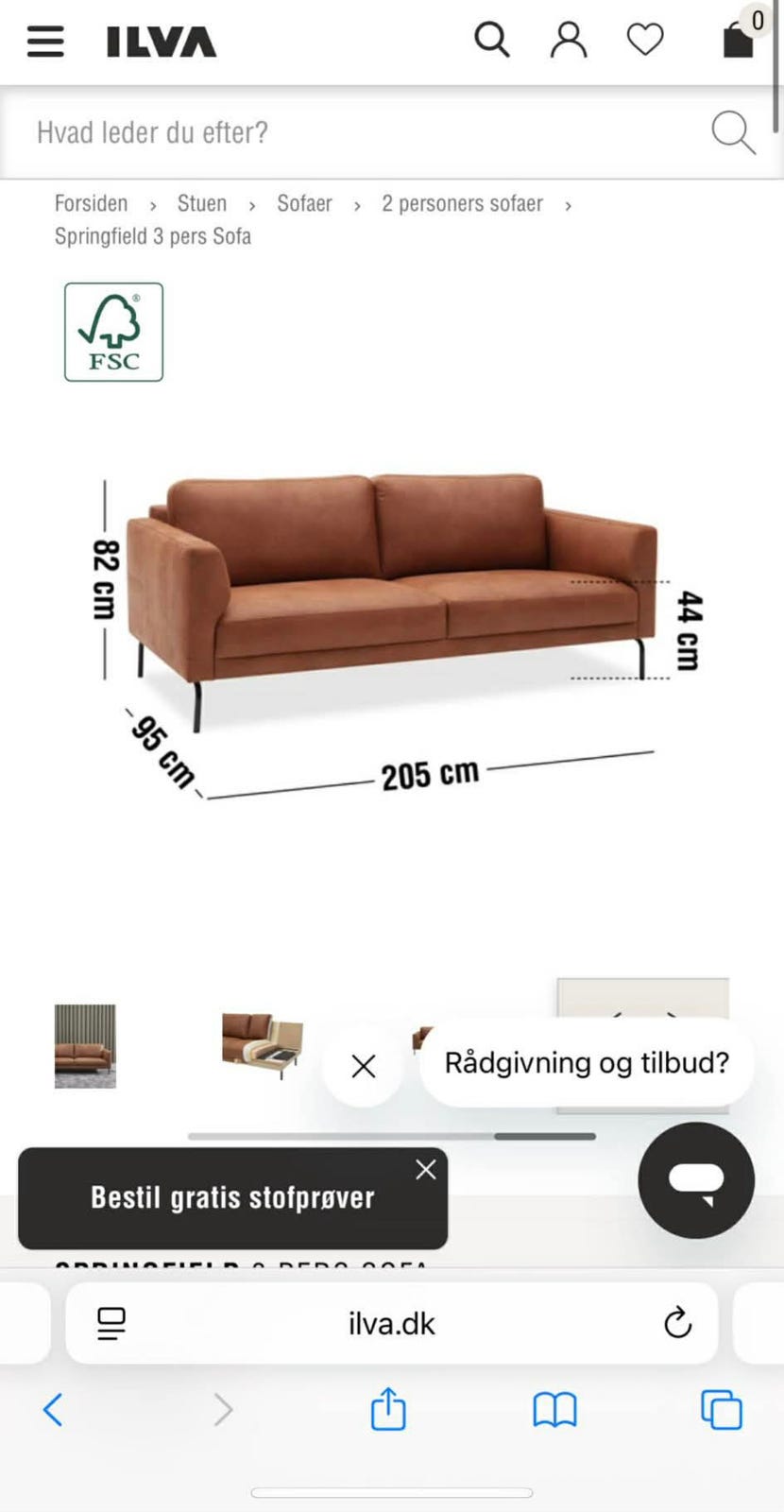Open Safari bookmarks icon
This screenshot has width=784, height=1512.
554,1410
